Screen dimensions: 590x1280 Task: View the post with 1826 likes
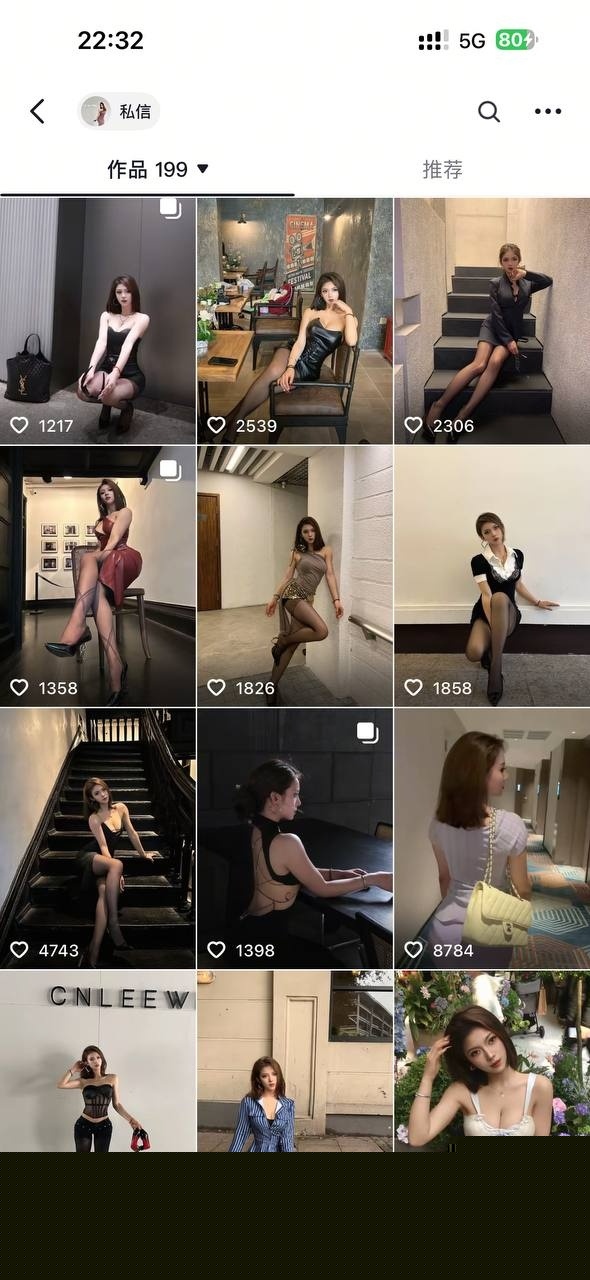295,576
